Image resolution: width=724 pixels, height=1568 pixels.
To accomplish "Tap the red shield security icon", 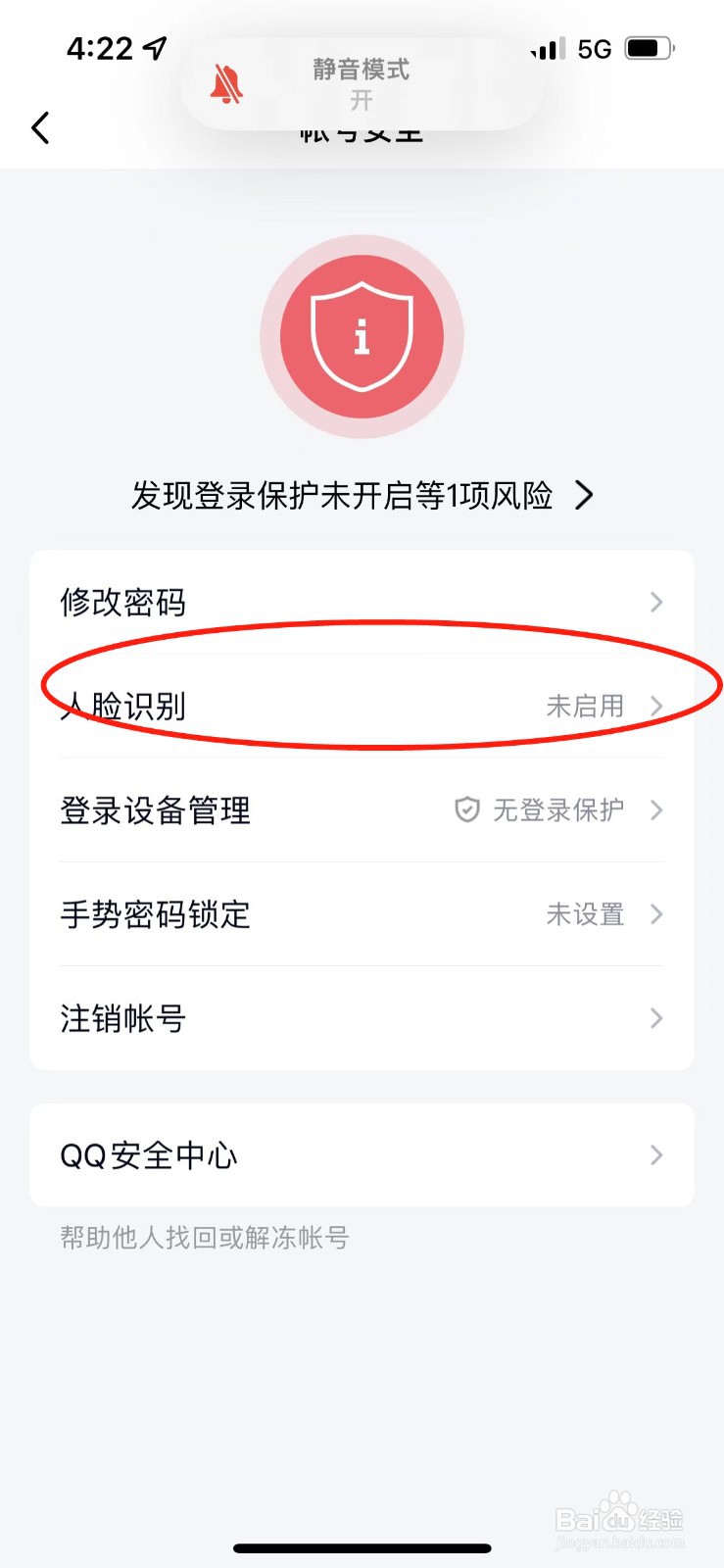I will coord(362,336).
